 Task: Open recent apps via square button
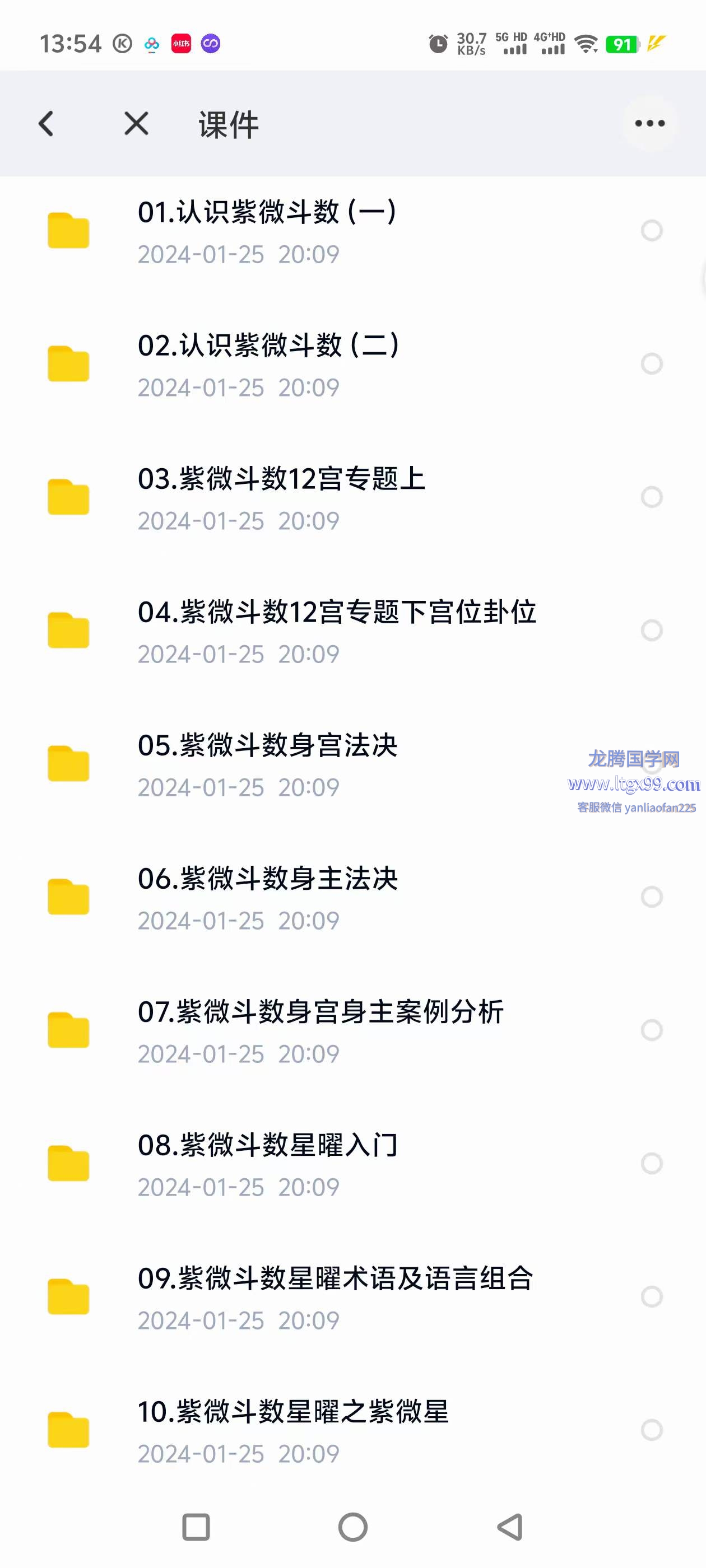pos(196,1527)
